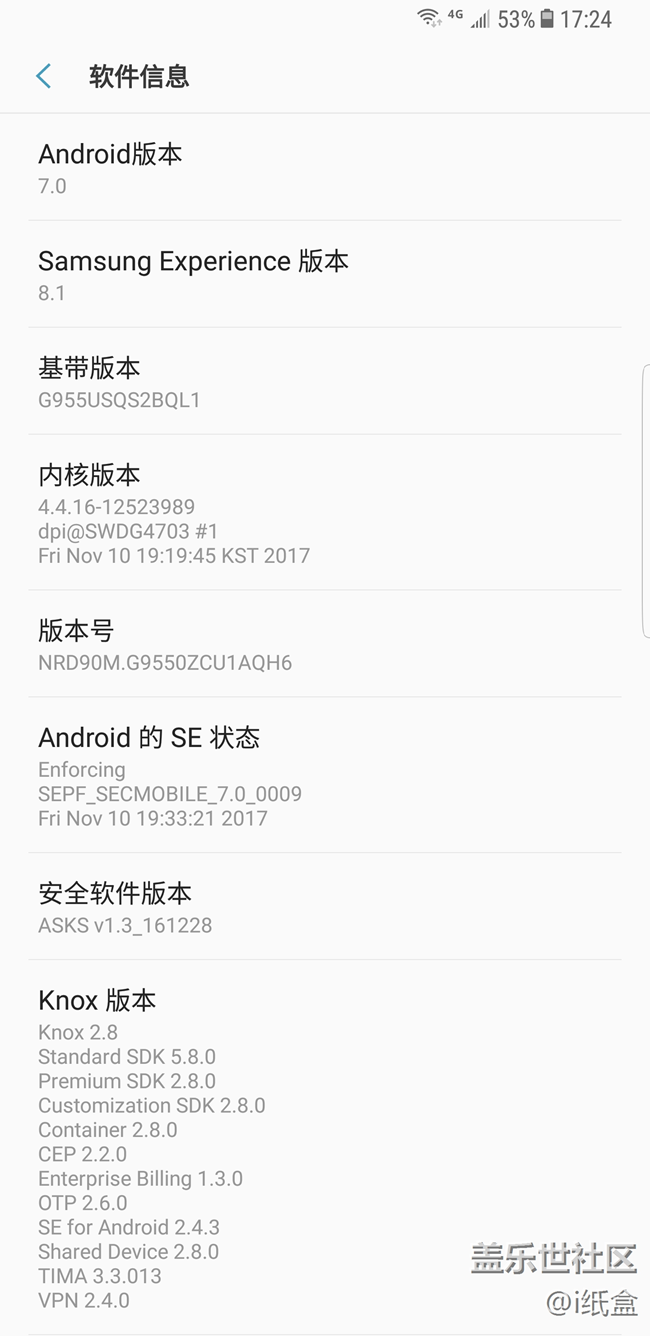The image size is (650, 1336).
Task: Open the 内核版本 row
Action: (x=325, y=513)
